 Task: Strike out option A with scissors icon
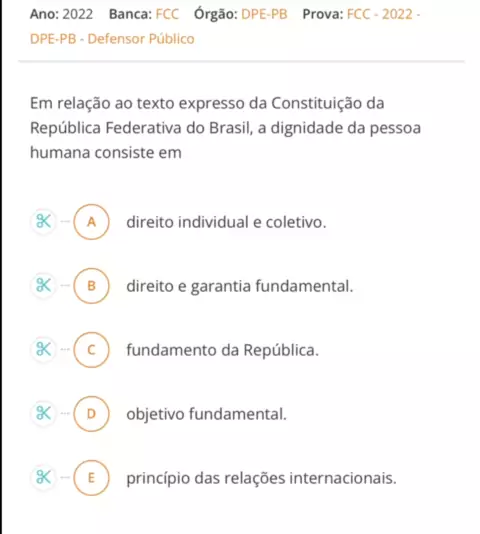pyautogui.click(x=44, y=222)
